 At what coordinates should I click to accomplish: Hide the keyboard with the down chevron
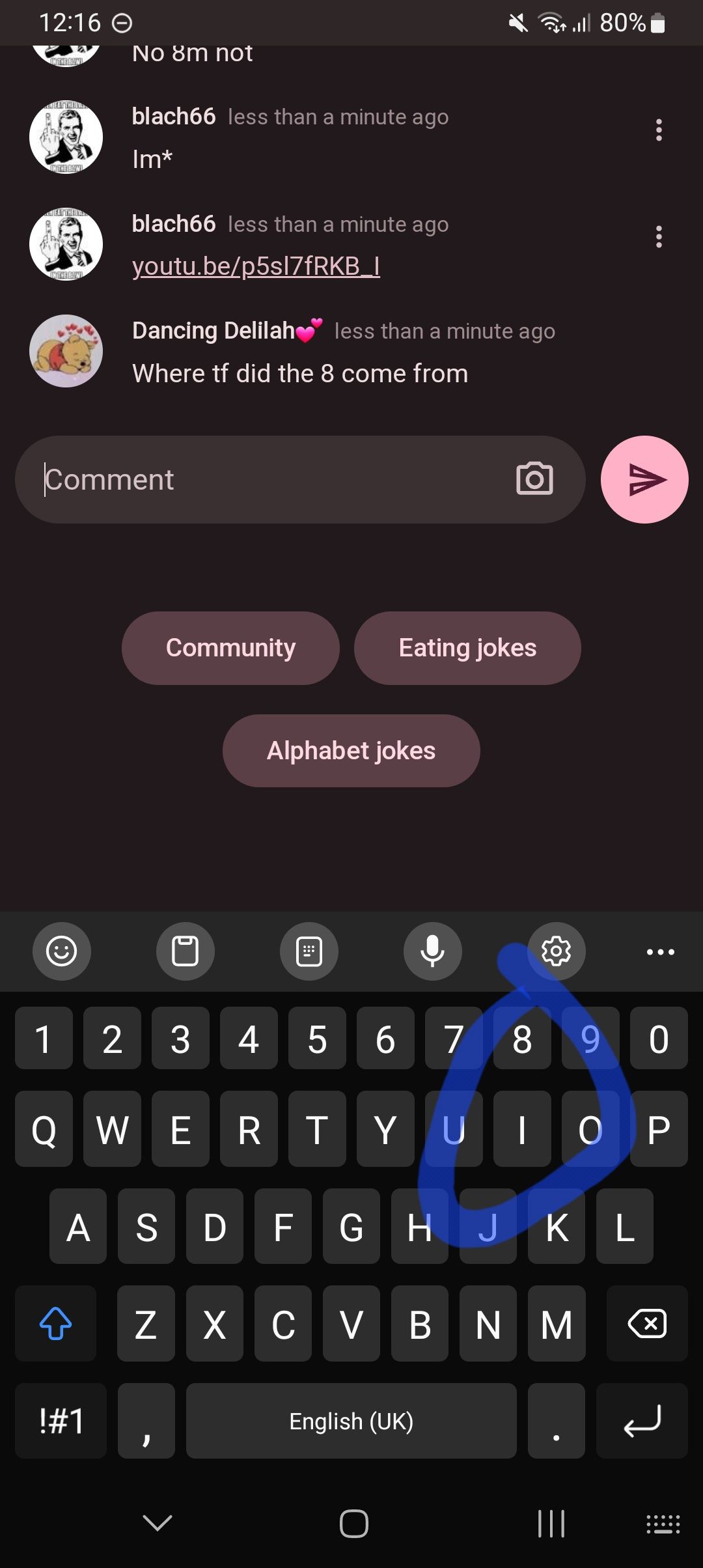tap(157, 1523)
